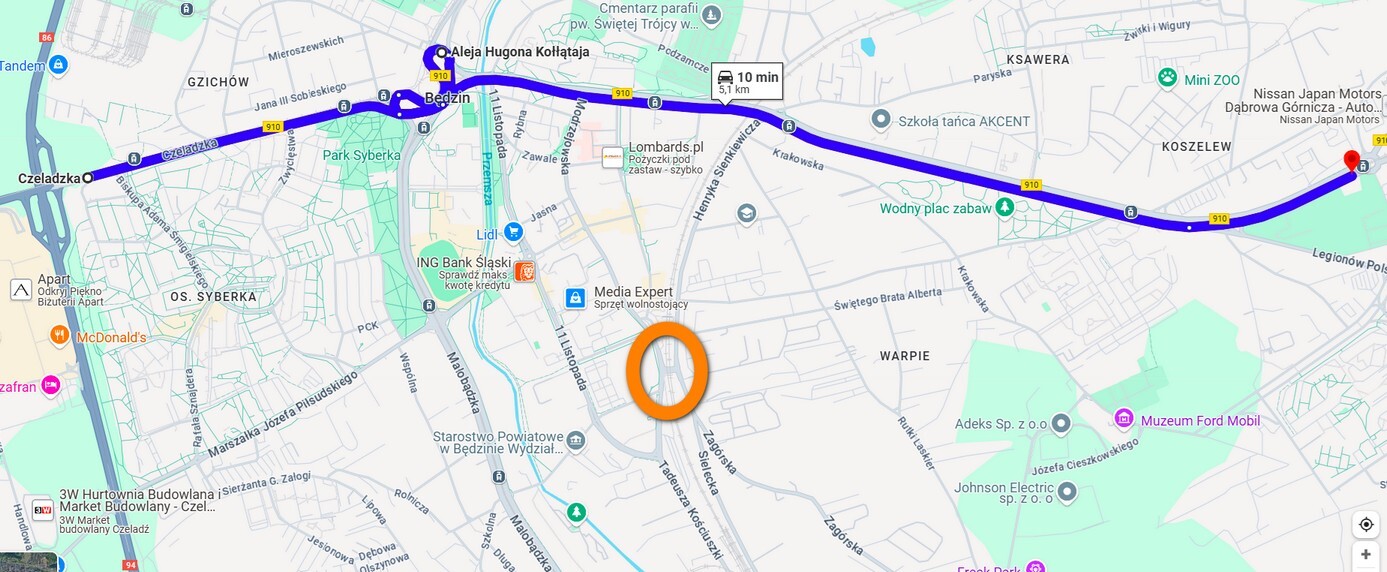Zoom in with the plus button
The width and height of the screenshot is (1387, 572).
[x=1366, y=554]
